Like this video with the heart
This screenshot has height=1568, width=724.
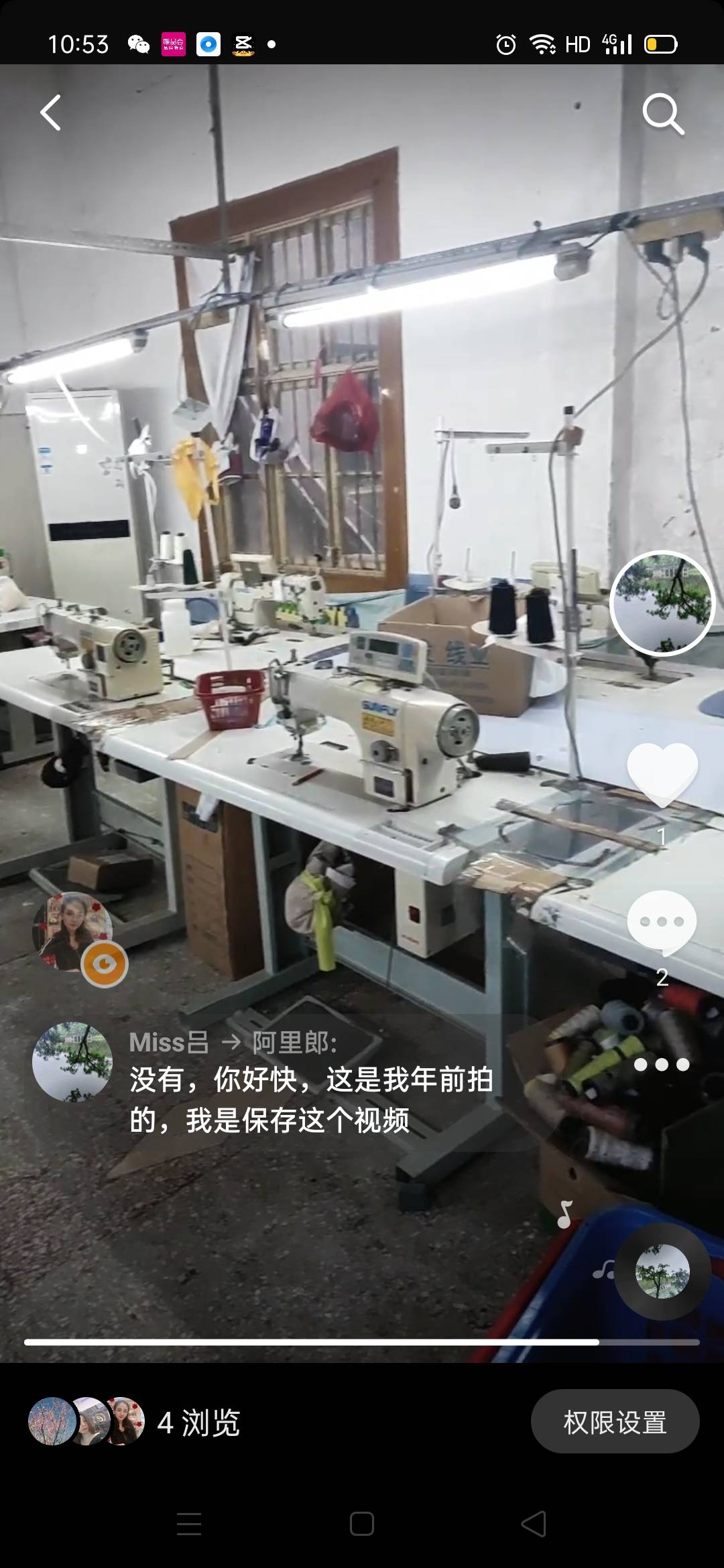point(662,774)
